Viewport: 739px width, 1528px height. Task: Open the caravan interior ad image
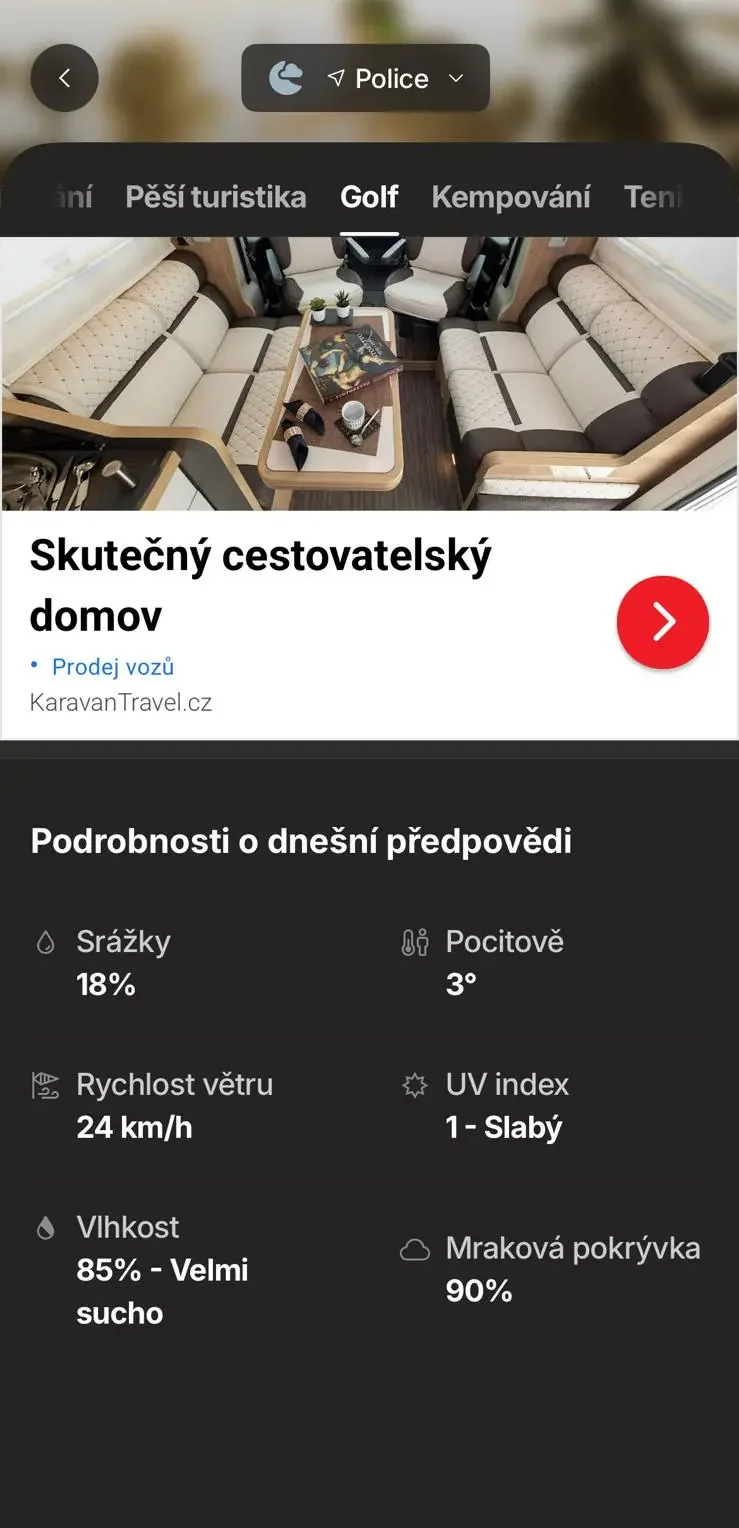369,373
